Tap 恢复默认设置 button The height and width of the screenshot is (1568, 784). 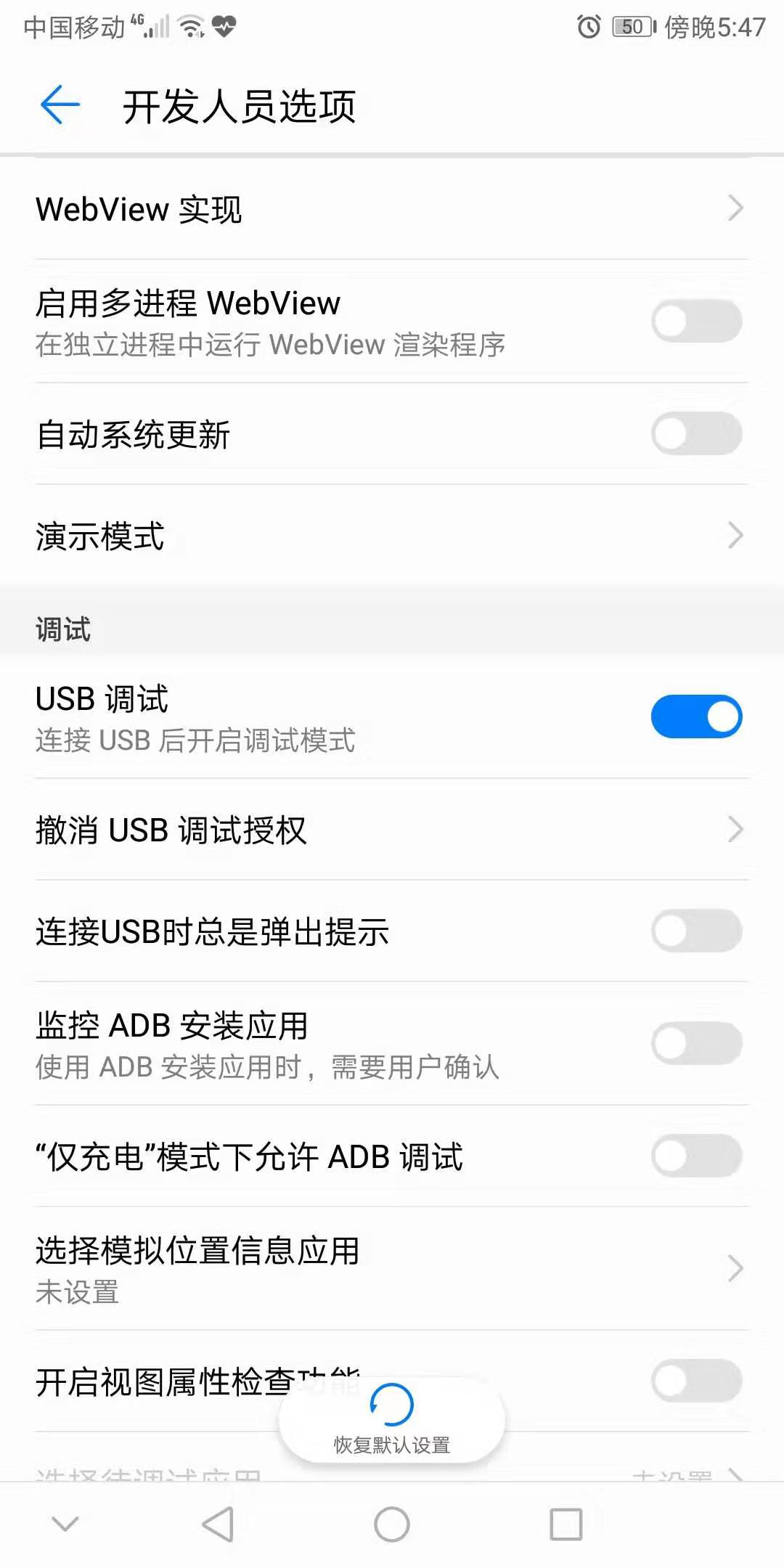point(392,1420)
